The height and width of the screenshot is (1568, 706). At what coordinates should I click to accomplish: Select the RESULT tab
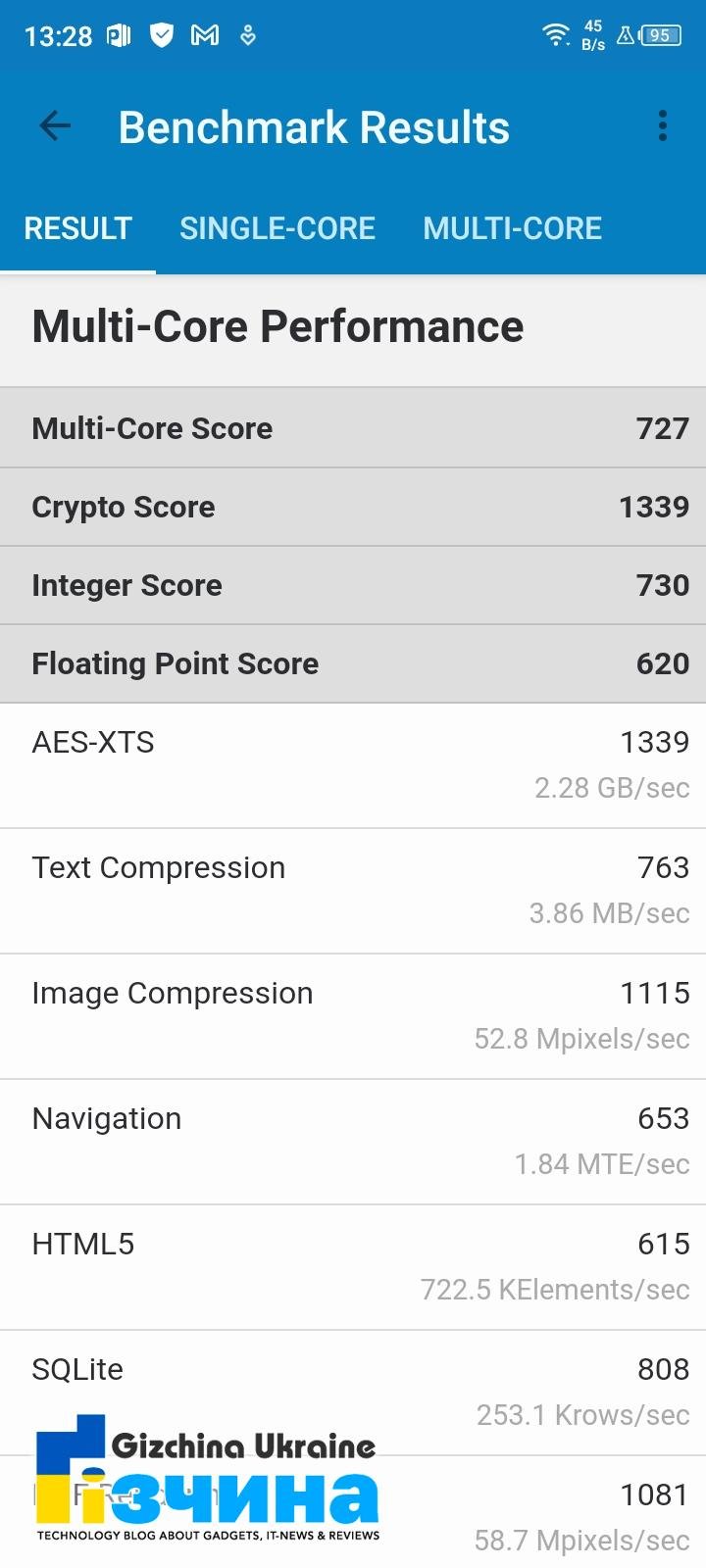click(x=77, y=228)
